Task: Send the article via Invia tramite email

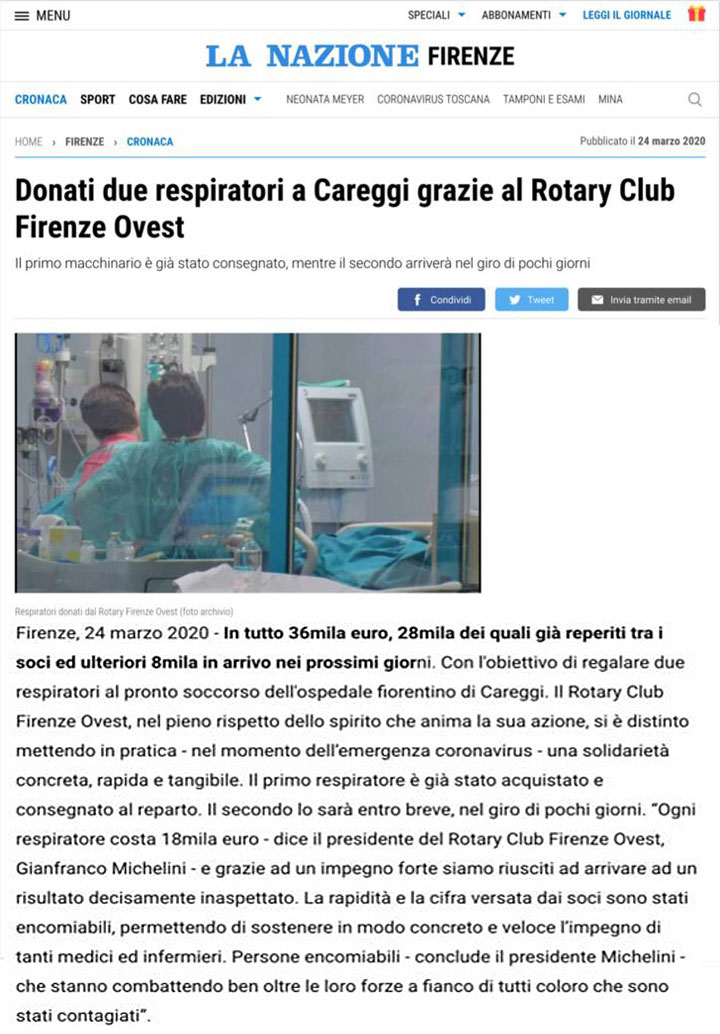Action: click(641, 299)
